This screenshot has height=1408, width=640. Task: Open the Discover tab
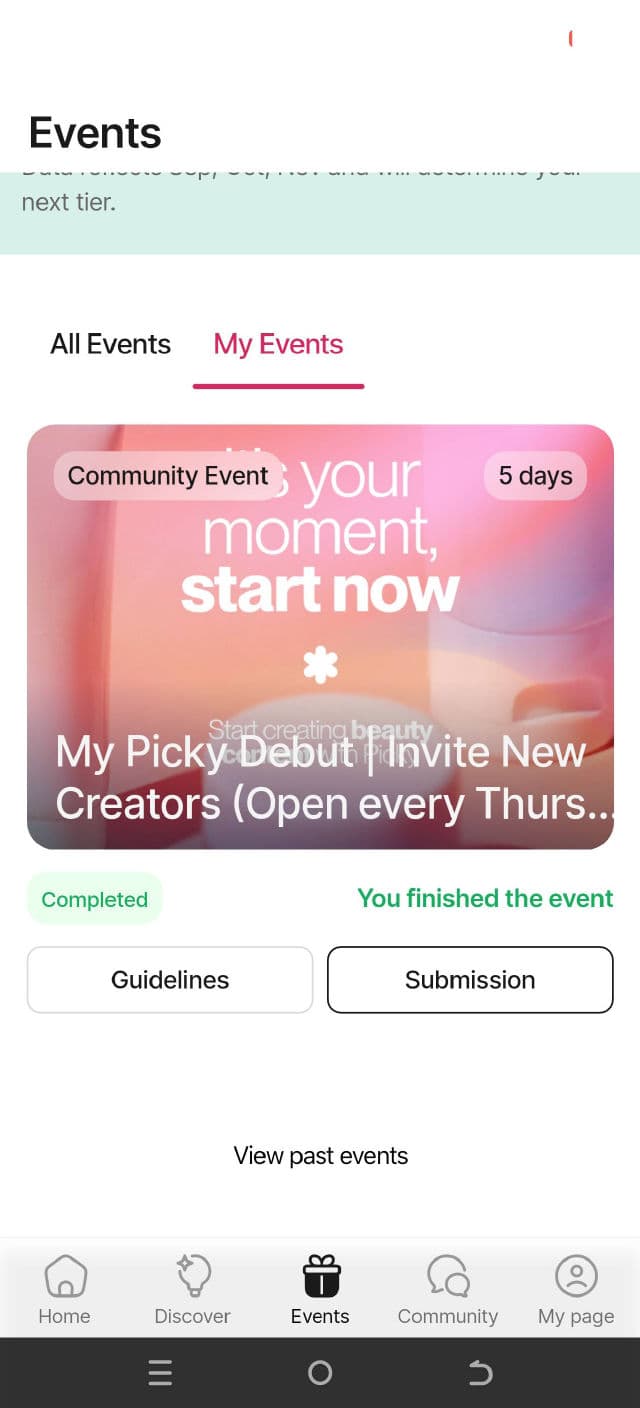192,1290
